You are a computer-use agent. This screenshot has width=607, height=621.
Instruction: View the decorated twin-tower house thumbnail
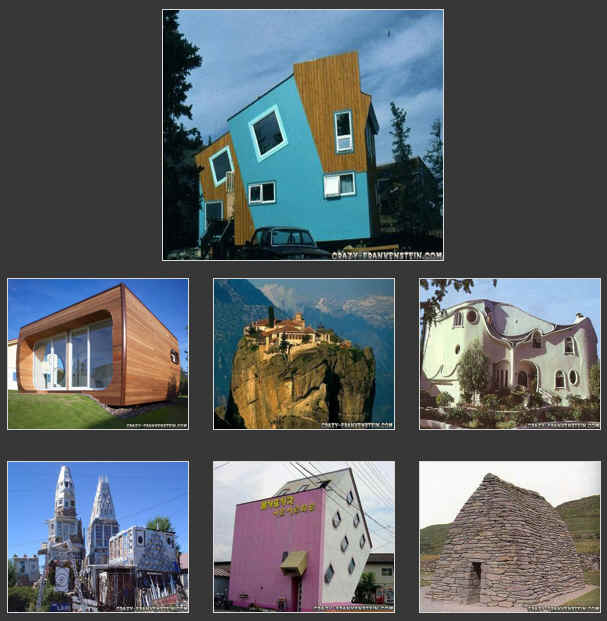(98, 537)
